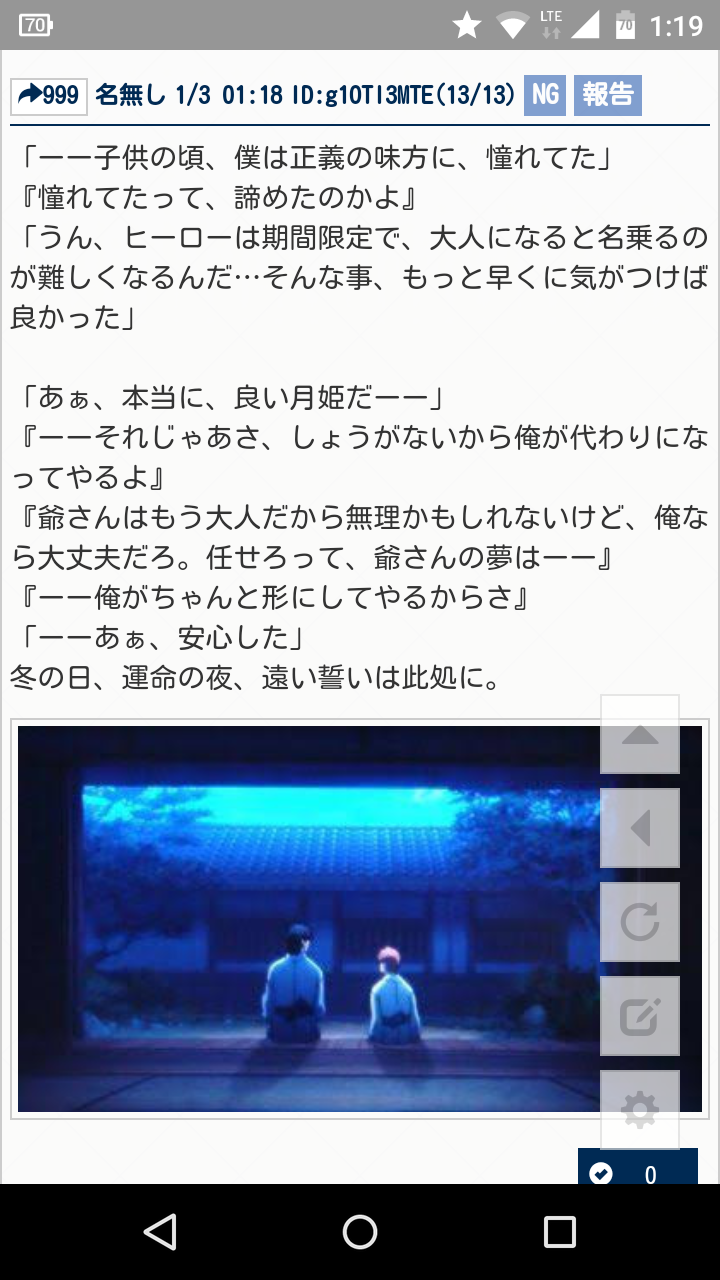Go back with the left arrow button
The height and width of the screenshot is (1280, 720).
click(640, 828)
